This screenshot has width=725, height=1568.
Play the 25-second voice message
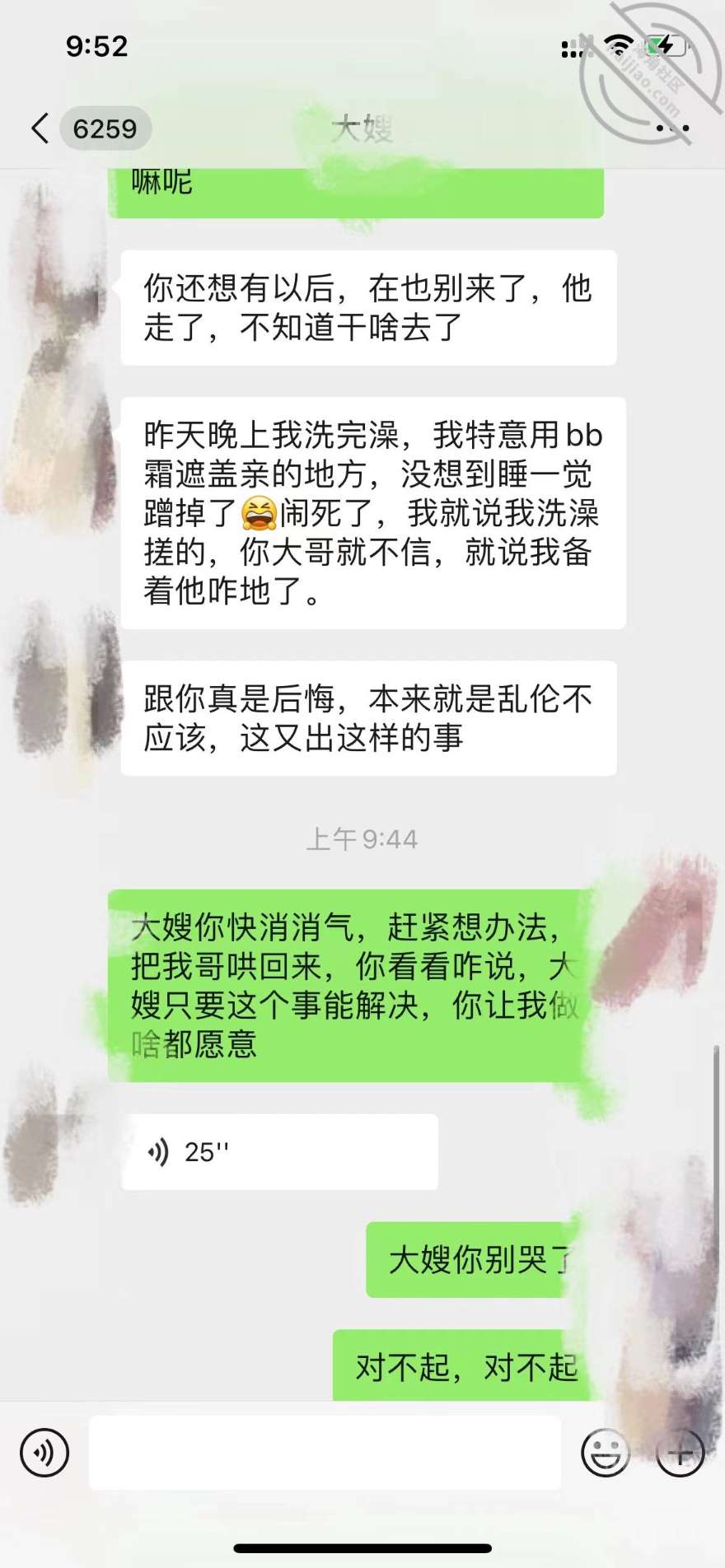(x=278, y=1151)
